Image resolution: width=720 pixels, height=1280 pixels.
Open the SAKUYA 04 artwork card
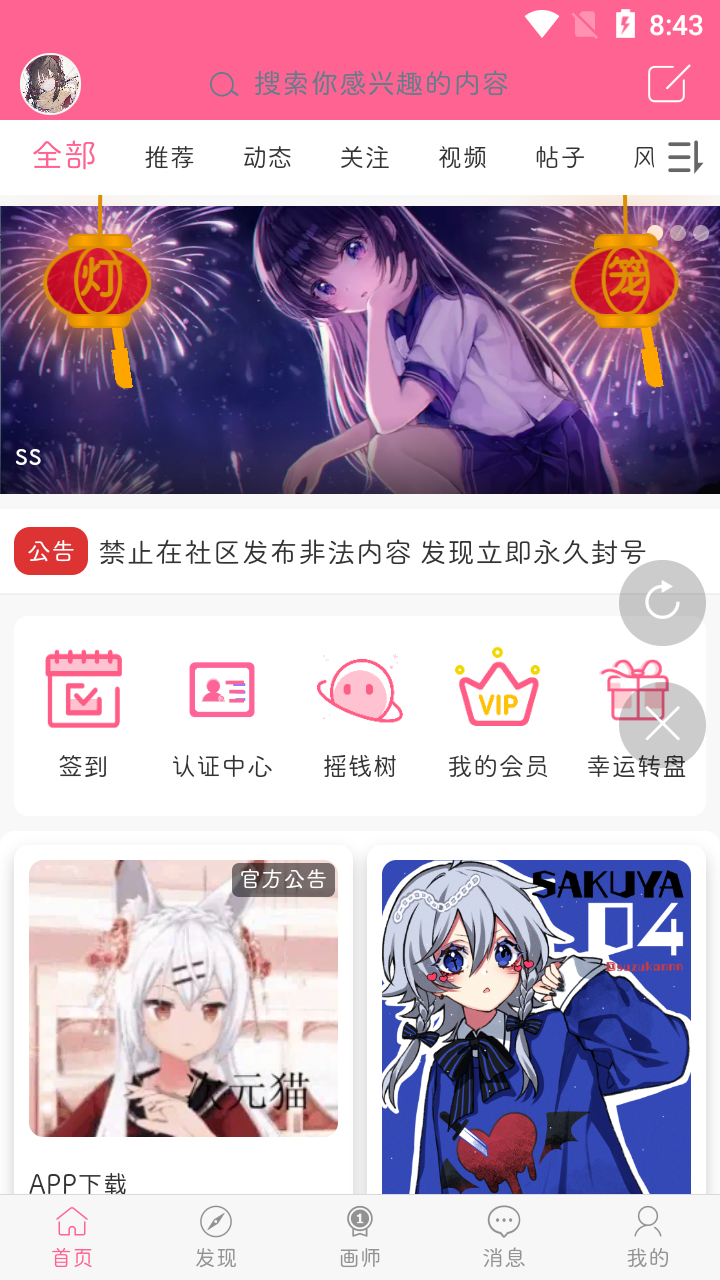coord(536,1020)
